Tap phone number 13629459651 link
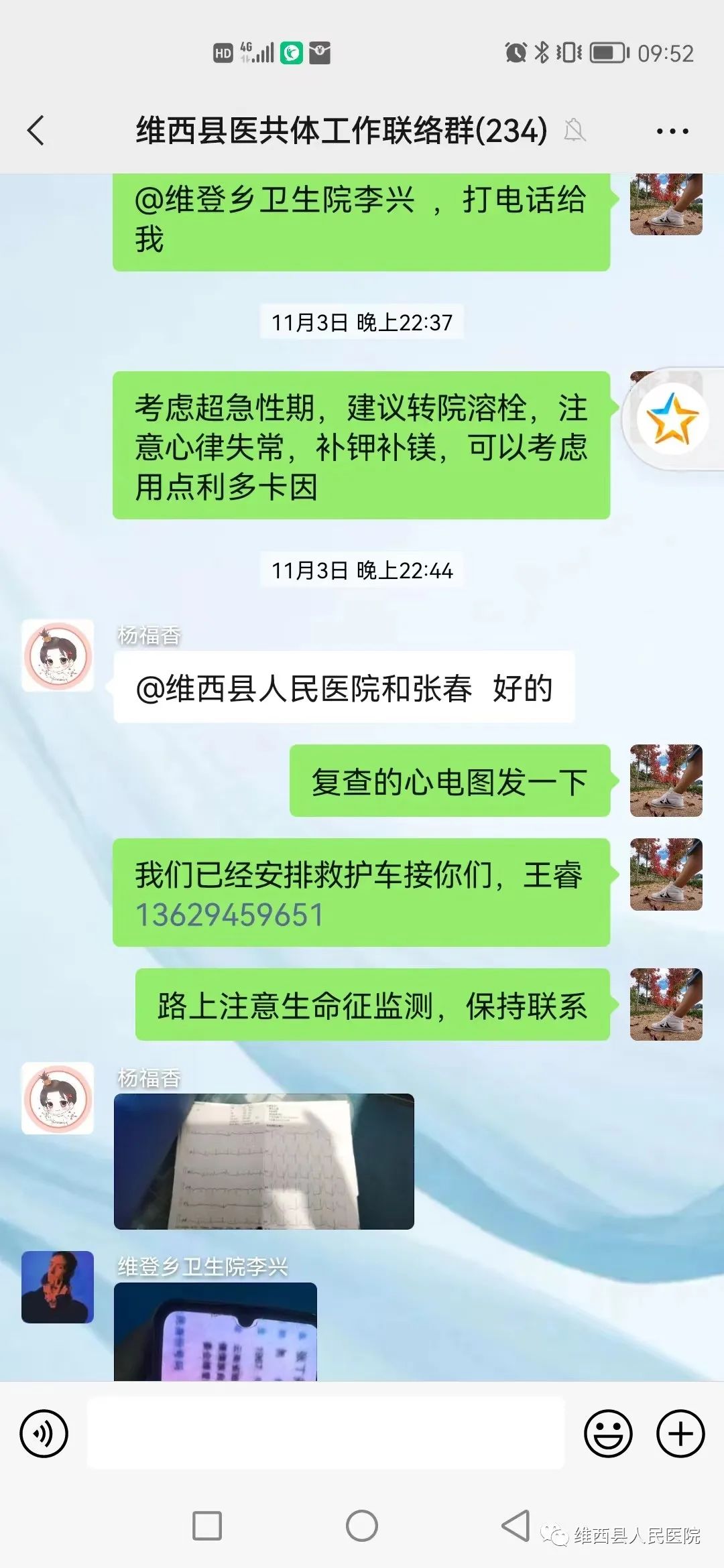This screenshot has width=724, height=1568. [229, 915]
